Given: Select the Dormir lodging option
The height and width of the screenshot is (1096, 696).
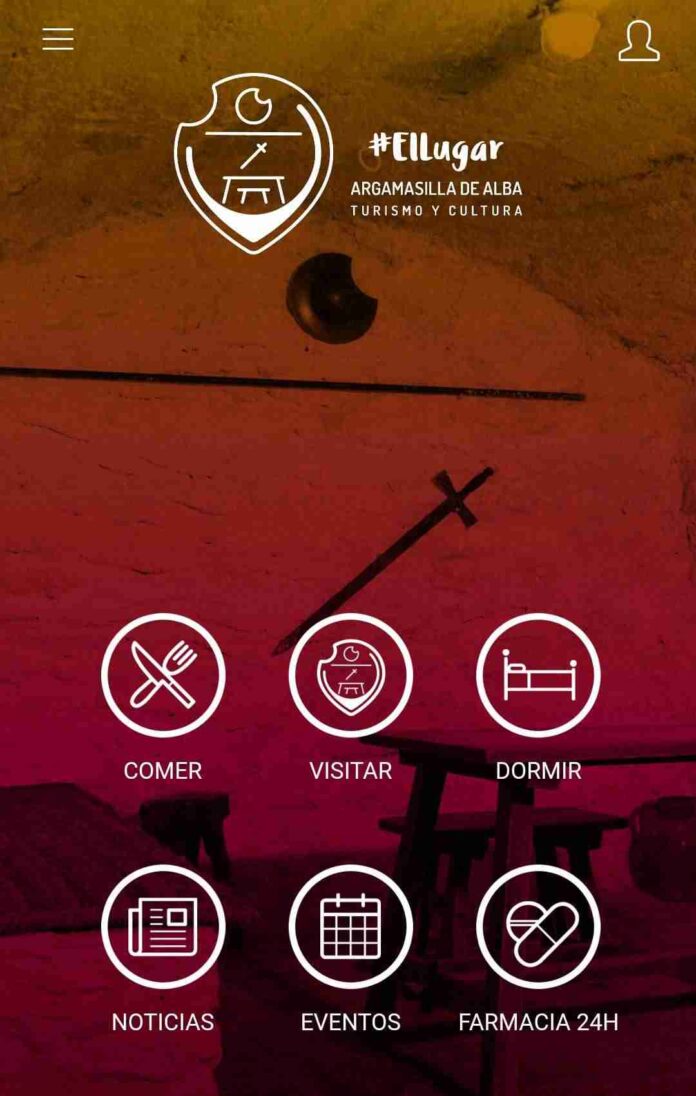Looking at the screenshot, I should tap(538, 675).
